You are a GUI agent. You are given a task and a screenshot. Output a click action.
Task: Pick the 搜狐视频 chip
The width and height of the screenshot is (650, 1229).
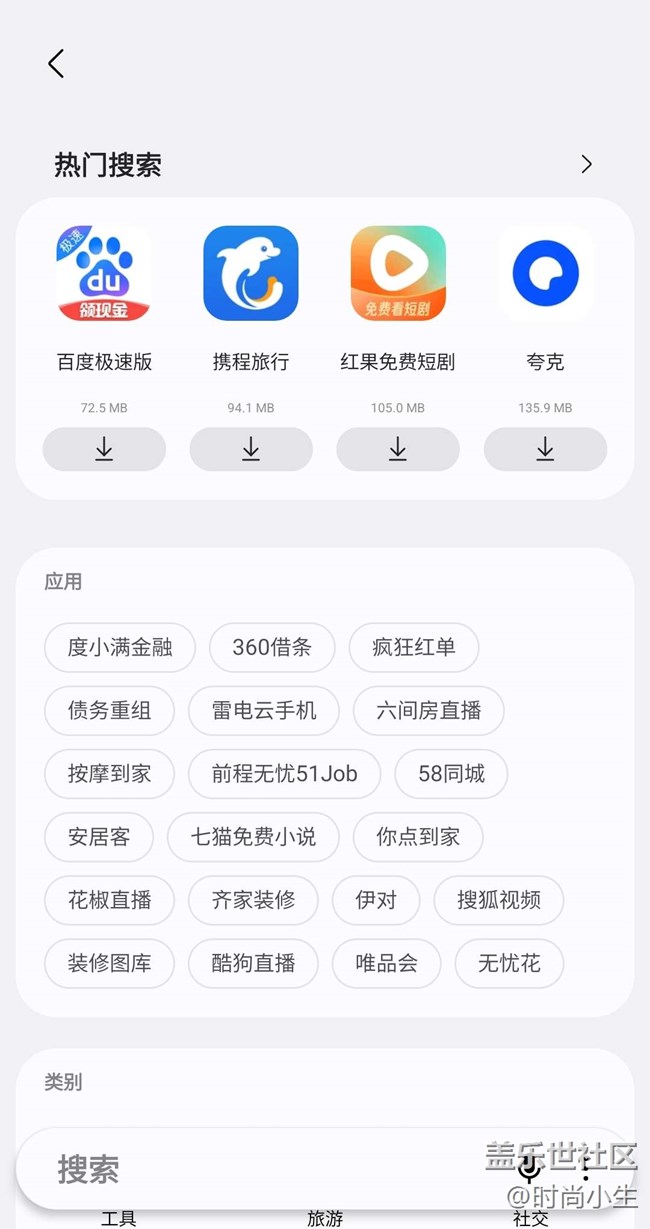click(x=499, y=900)
